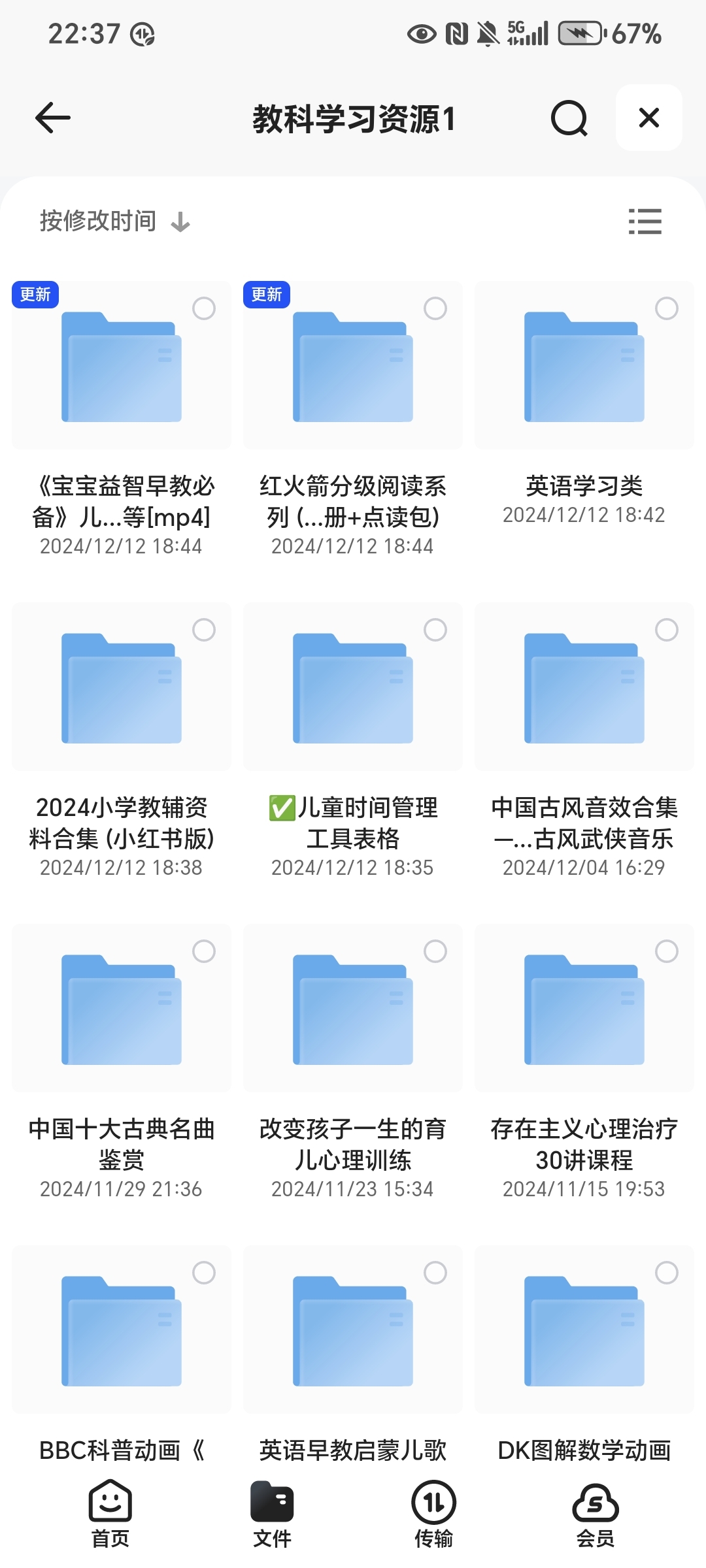Open search in 教科学习资源1
This screenshot has width=706, height=1568.
(569, 118)
